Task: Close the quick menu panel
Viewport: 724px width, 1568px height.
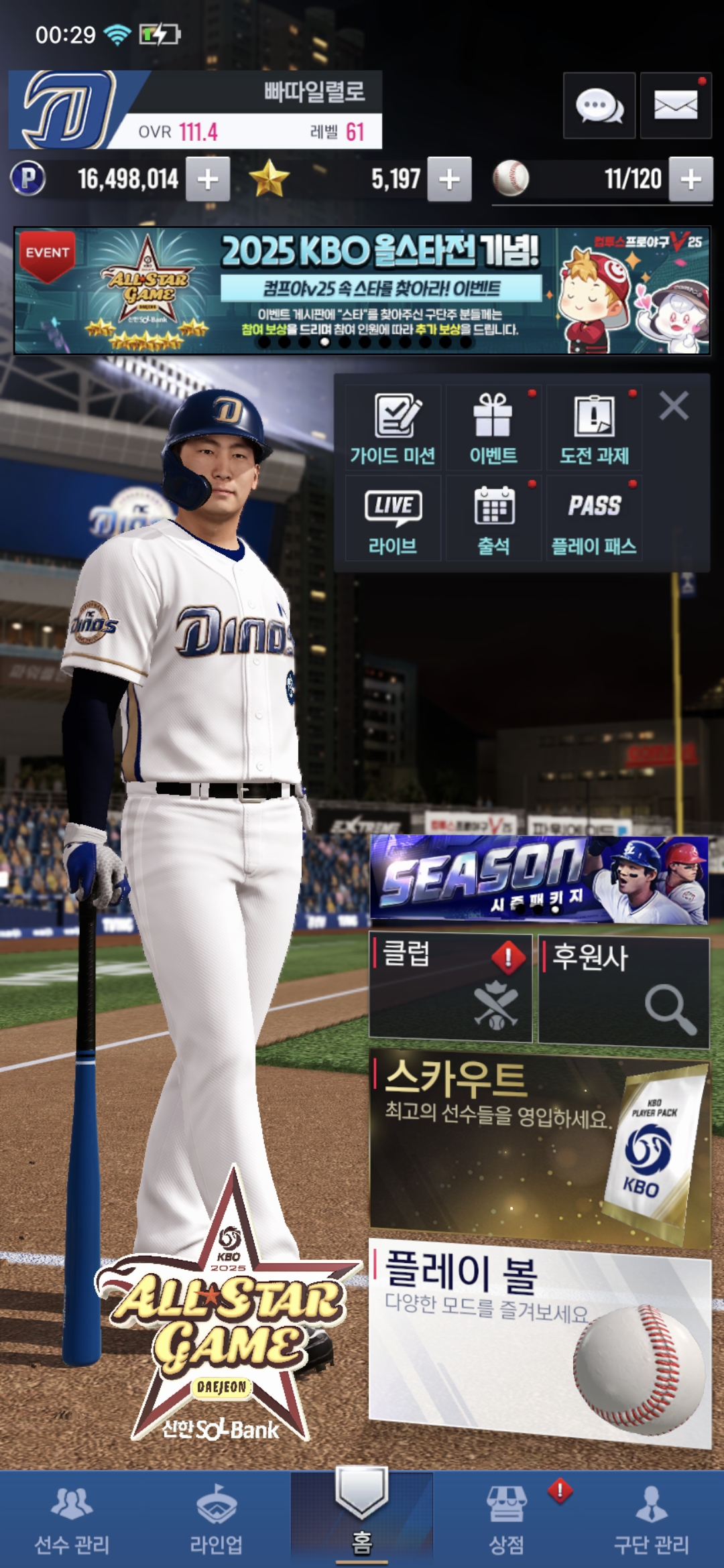Action: 674,406
